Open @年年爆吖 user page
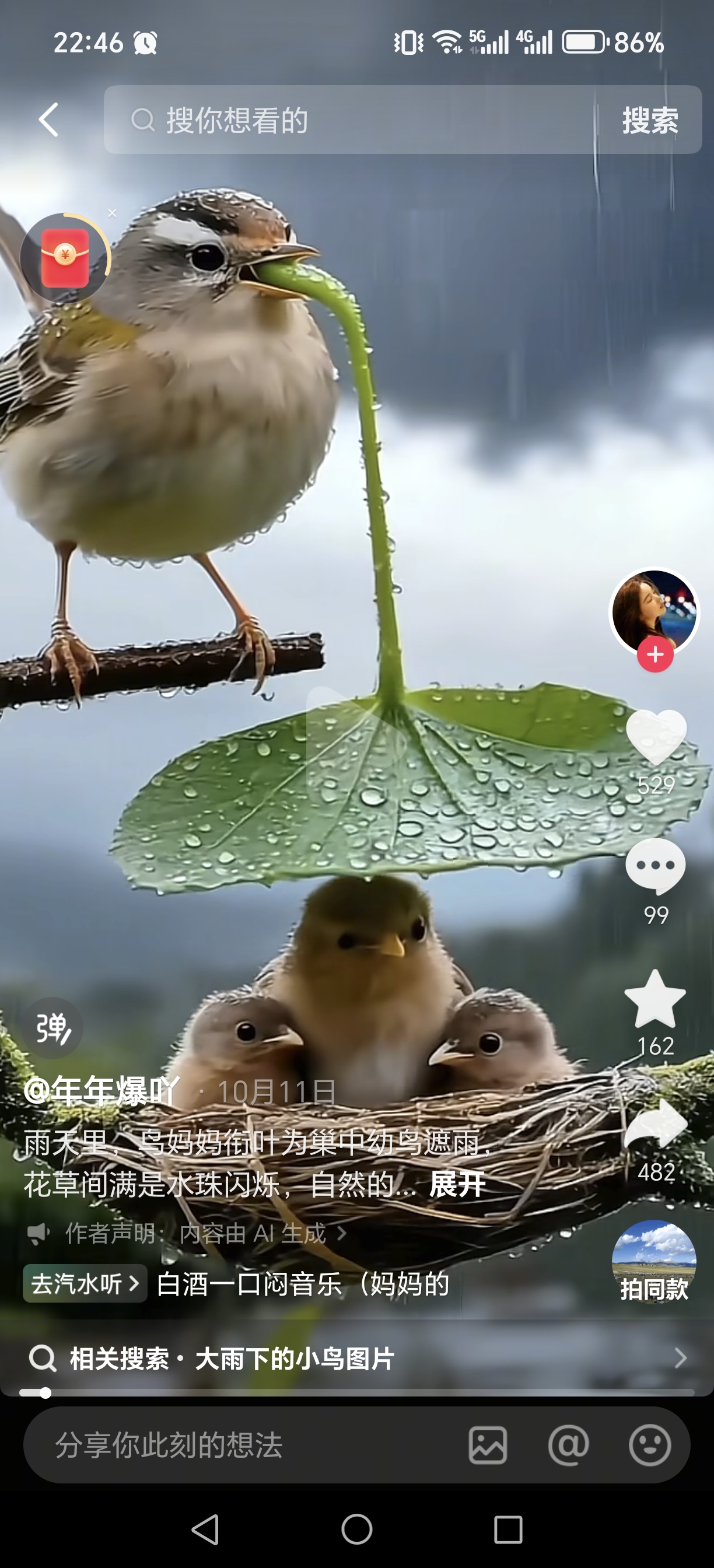Image resolution: width=714 pixels, height=1568 pixels. 101,1090
